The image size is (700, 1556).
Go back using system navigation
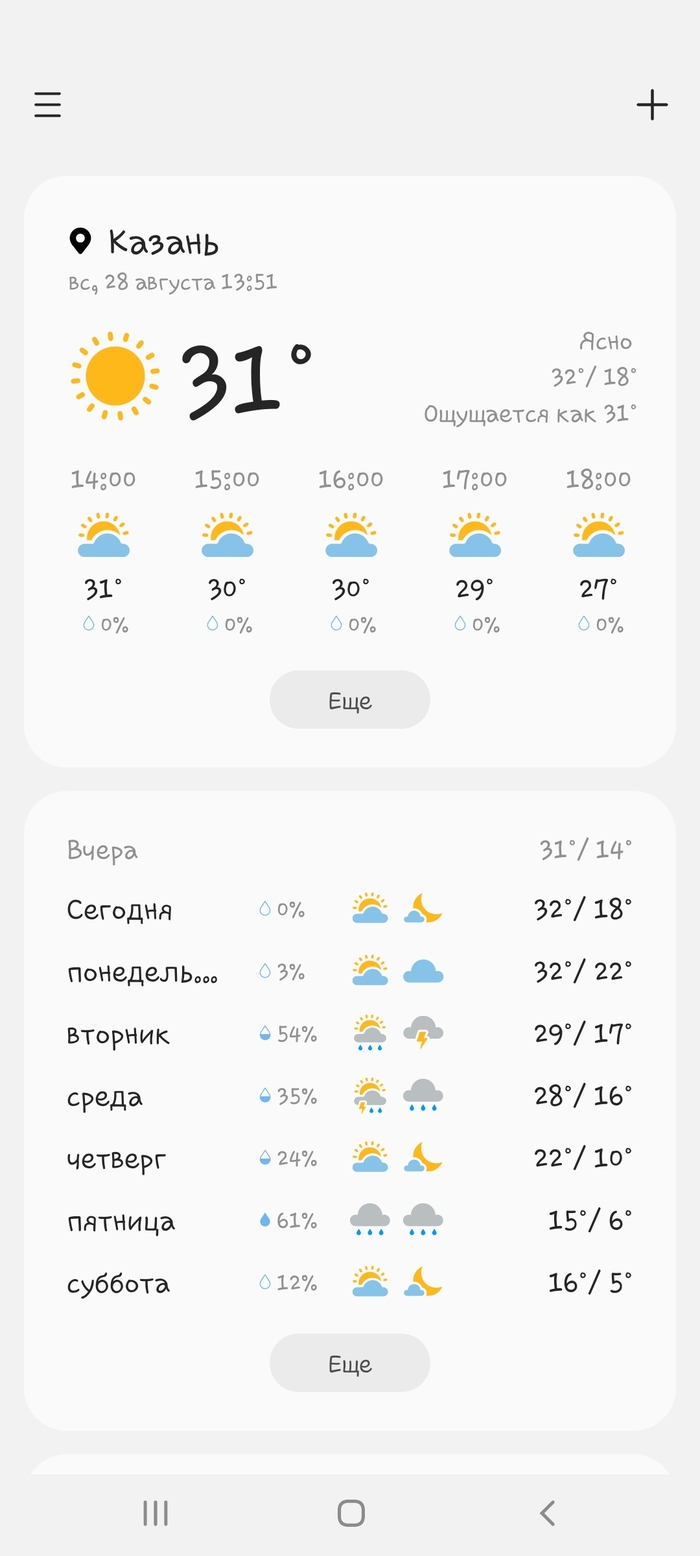coord(546,1513)
